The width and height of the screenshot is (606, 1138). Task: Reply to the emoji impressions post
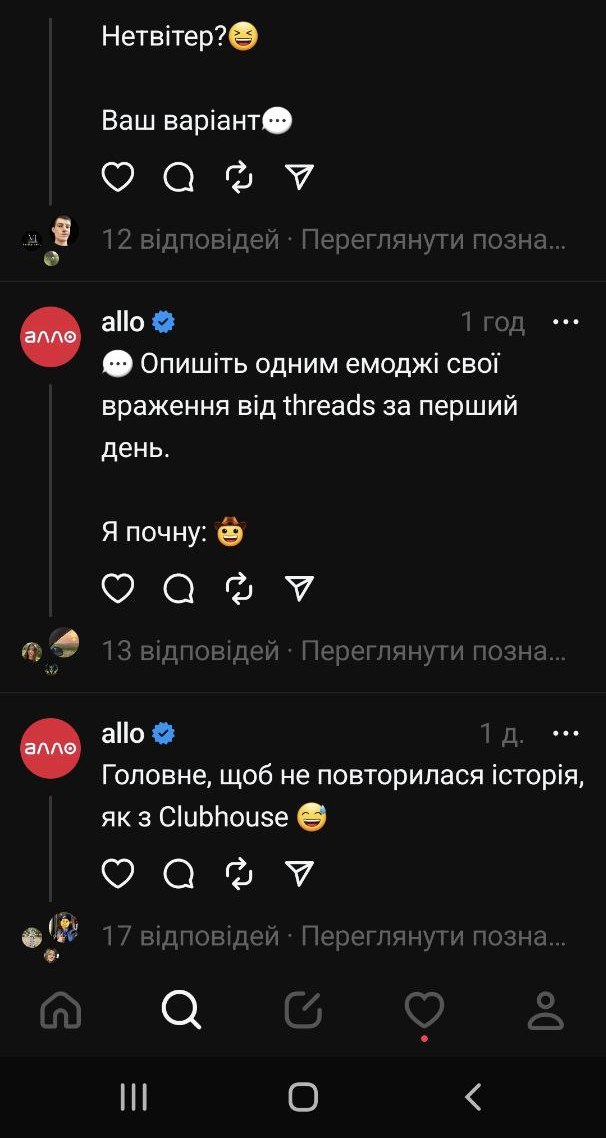tap(179, 590)
